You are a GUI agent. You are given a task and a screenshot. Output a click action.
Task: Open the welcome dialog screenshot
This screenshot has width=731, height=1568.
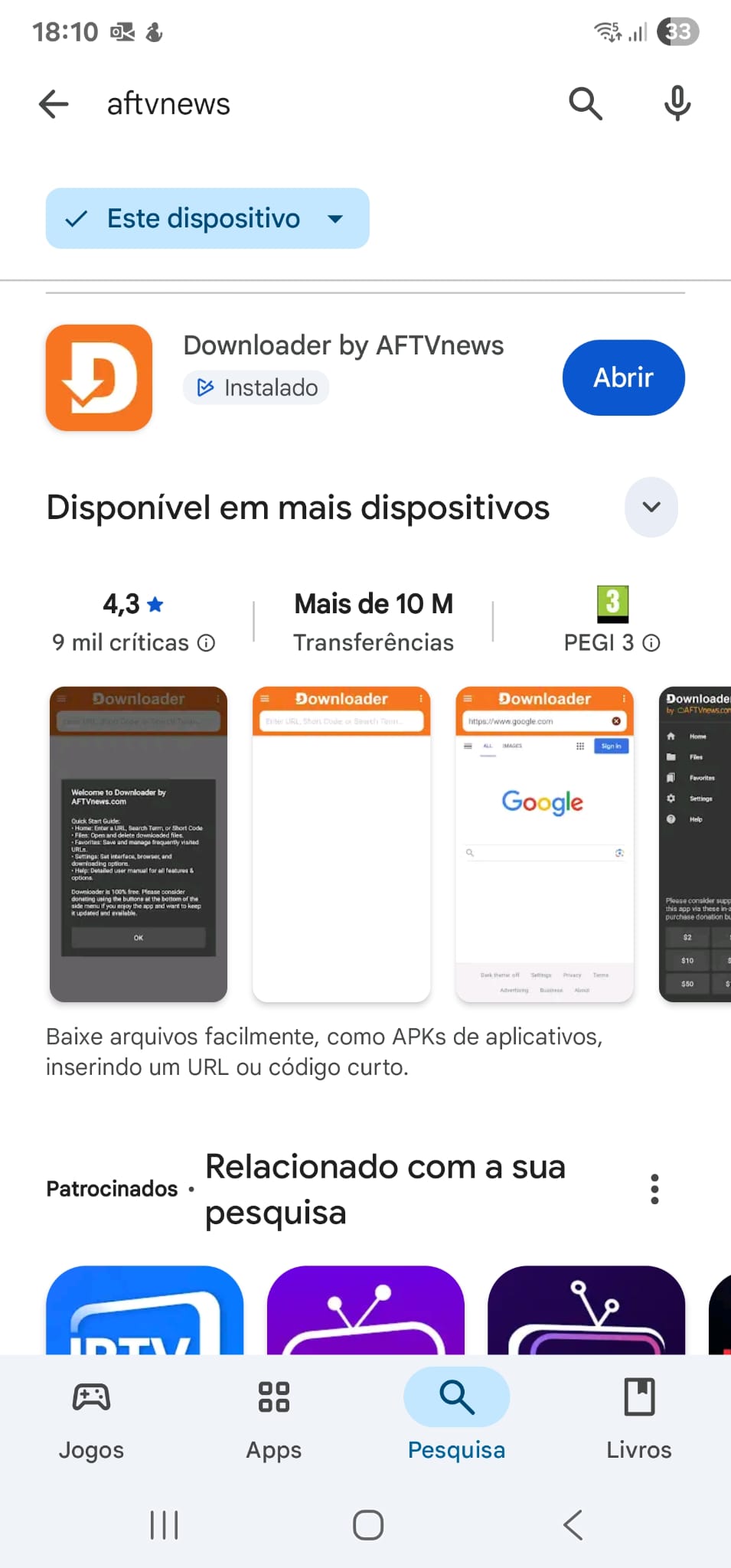click(139, 844)
